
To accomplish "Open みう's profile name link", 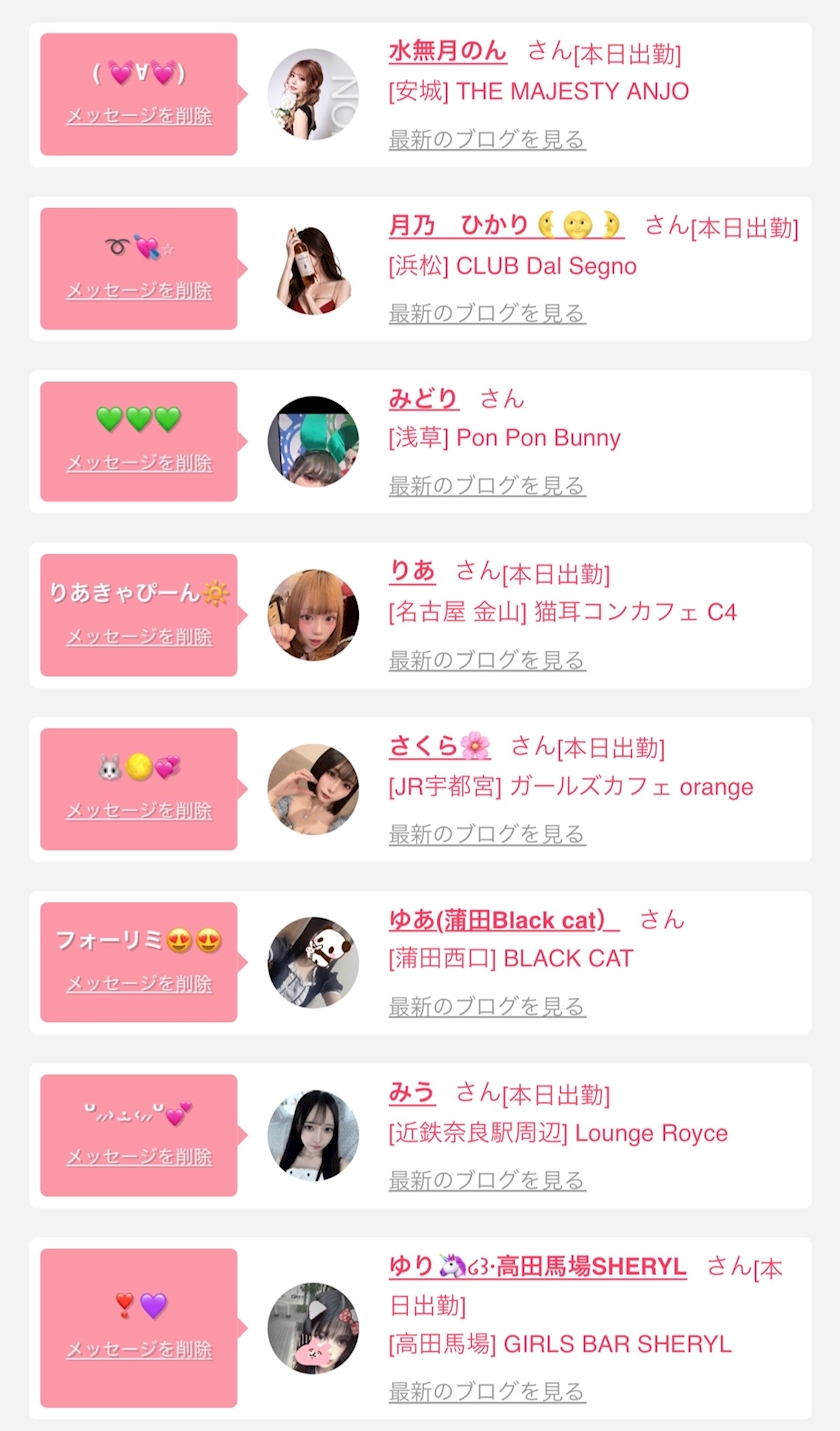I will 412,1092.
